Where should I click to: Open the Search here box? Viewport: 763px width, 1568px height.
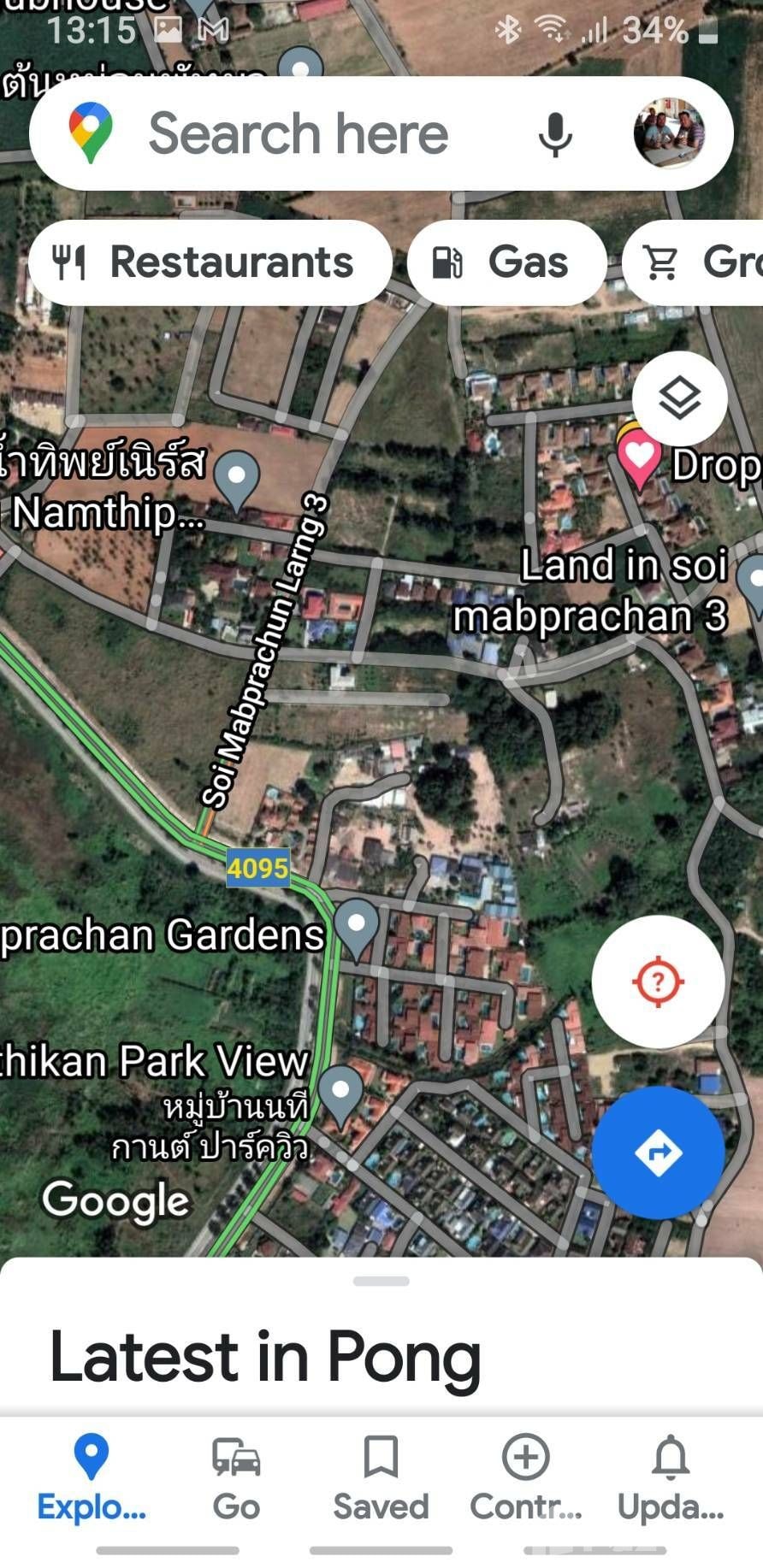[299, 134]
